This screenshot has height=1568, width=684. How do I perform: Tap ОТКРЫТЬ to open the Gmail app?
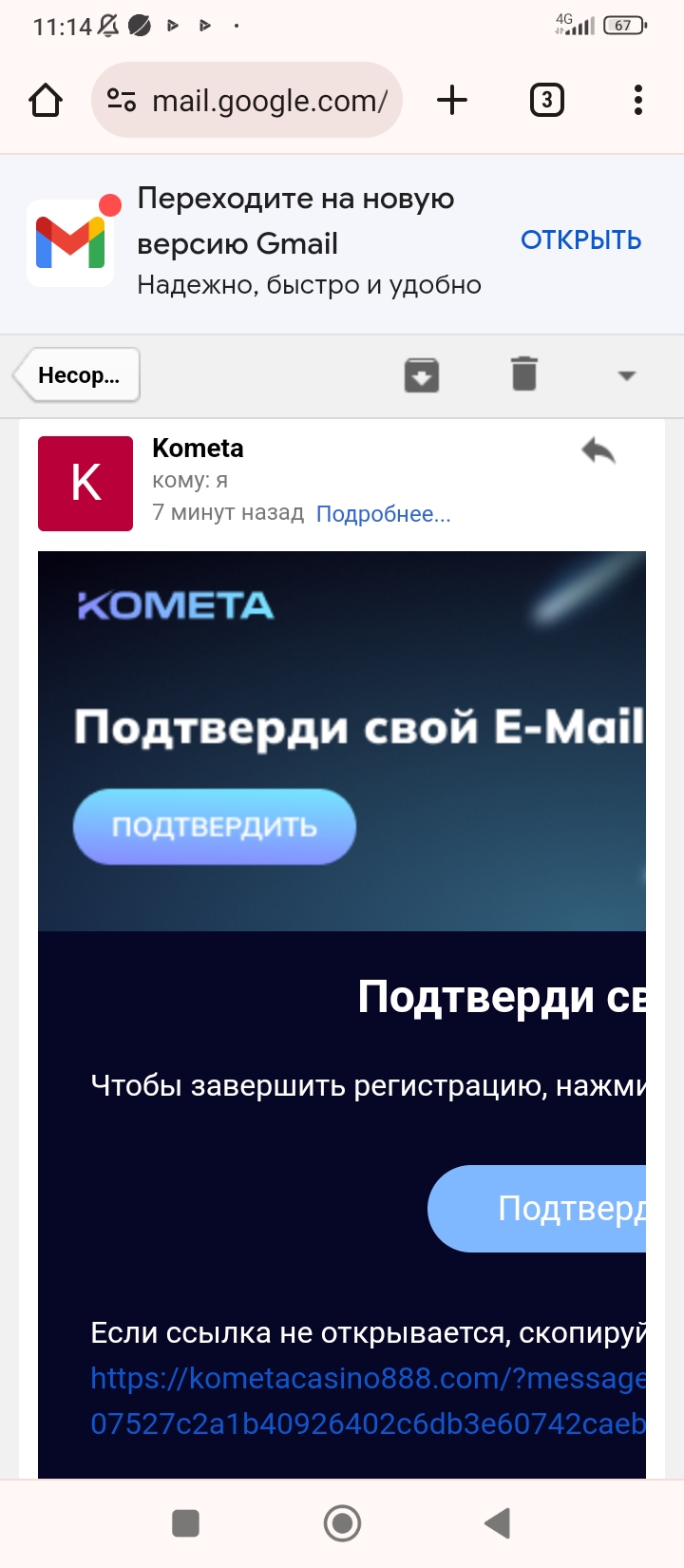pos(580,240)
